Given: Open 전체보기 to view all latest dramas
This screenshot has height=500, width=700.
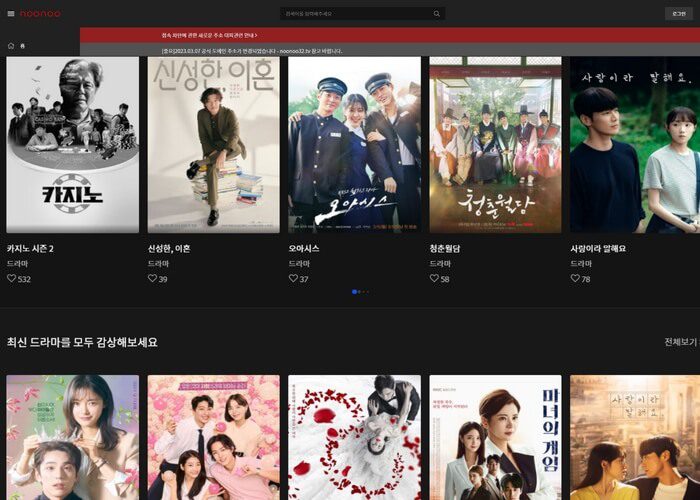Looking at the screenshot, I should tap(680, 342).
